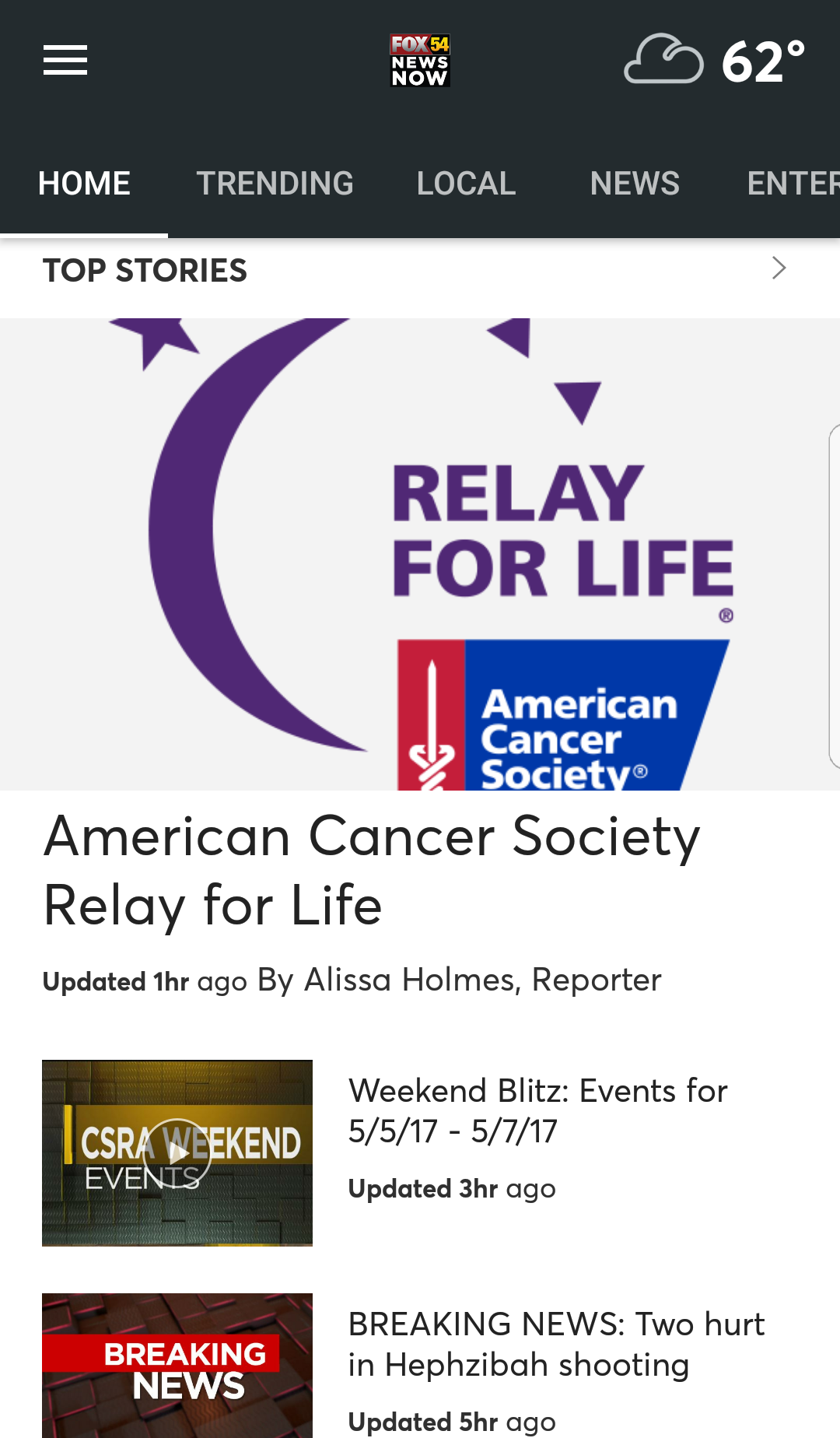Play the CSRA Weekend Events video
Viewport: 840px width, 1438px height.
(x=177, y=1153)
